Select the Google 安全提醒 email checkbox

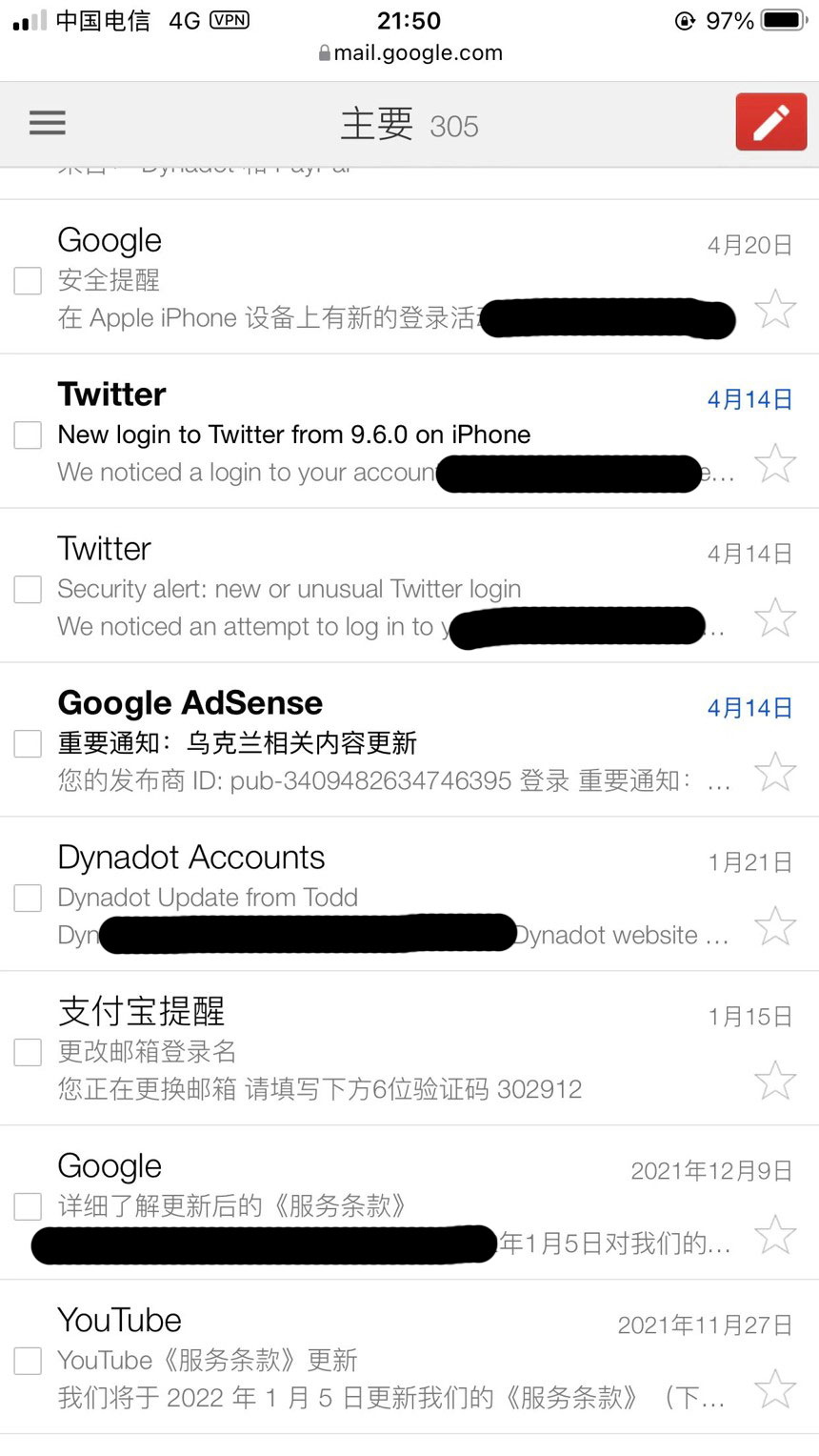click(28, 280)
